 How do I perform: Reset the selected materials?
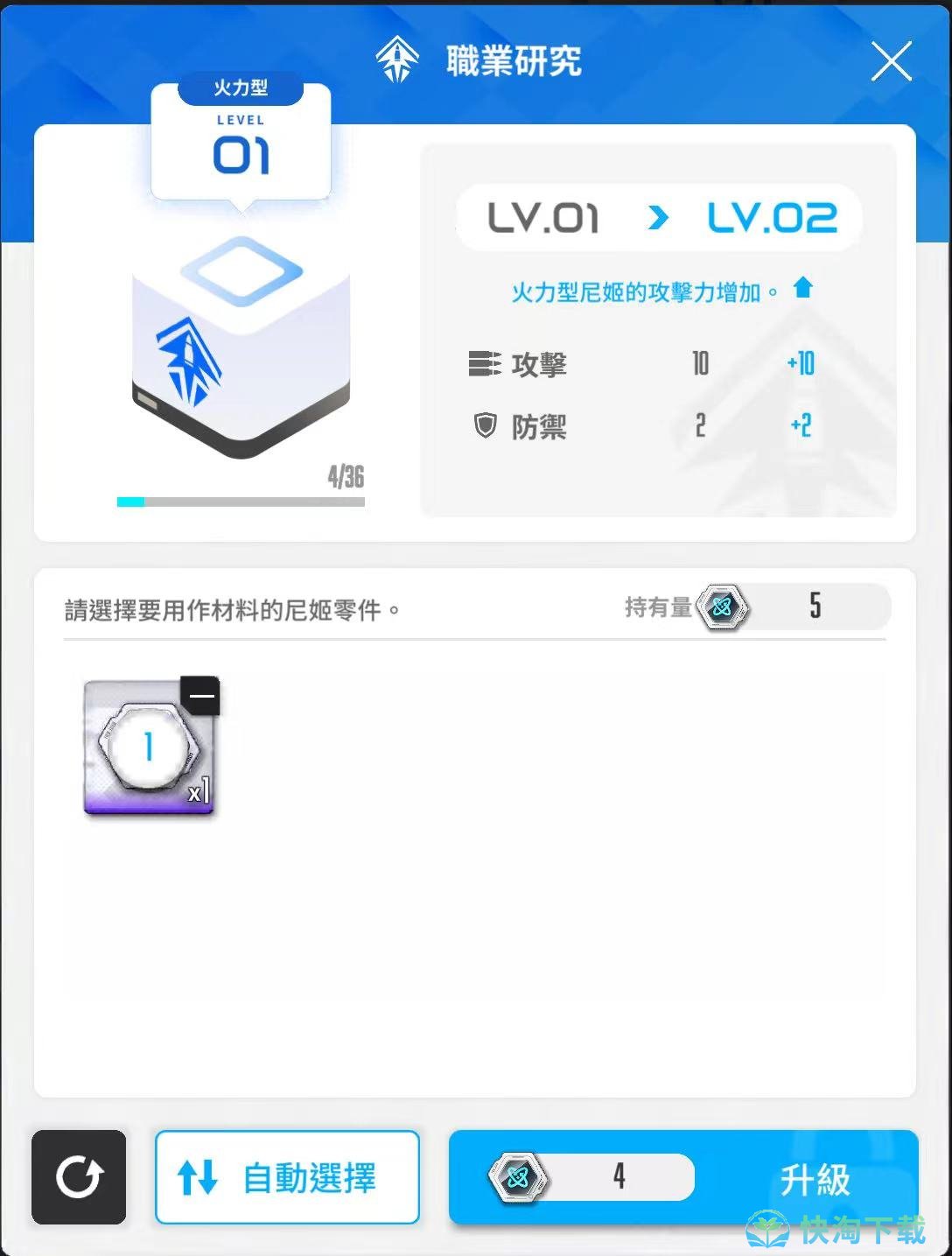click(x=79, y=1176)
